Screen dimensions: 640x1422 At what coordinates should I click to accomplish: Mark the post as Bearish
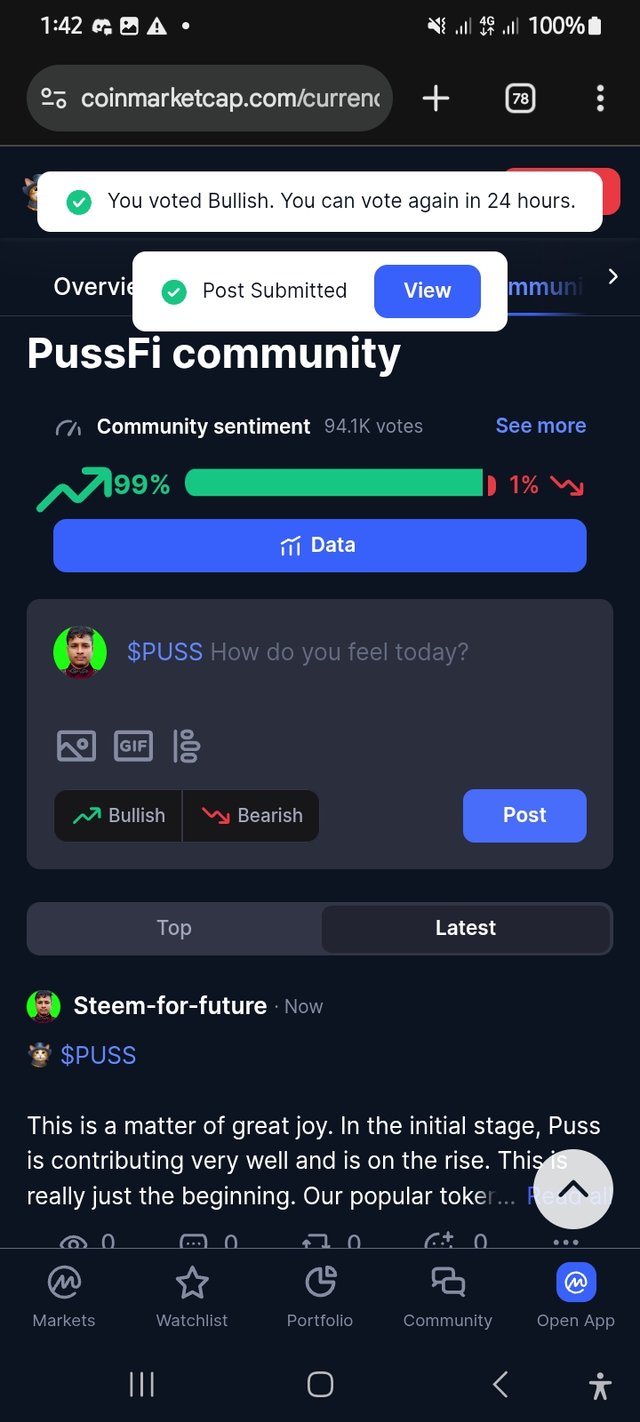click(x=252, y=815)
